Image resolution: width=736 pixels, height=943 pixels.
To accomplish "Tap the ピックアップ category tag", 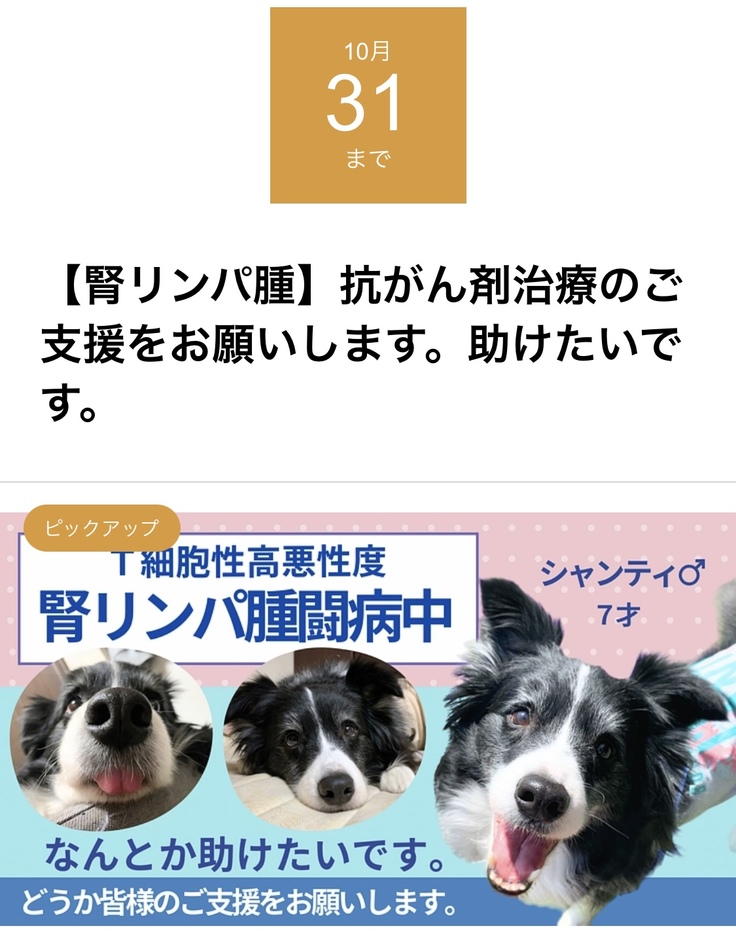I will click(102, 528).
